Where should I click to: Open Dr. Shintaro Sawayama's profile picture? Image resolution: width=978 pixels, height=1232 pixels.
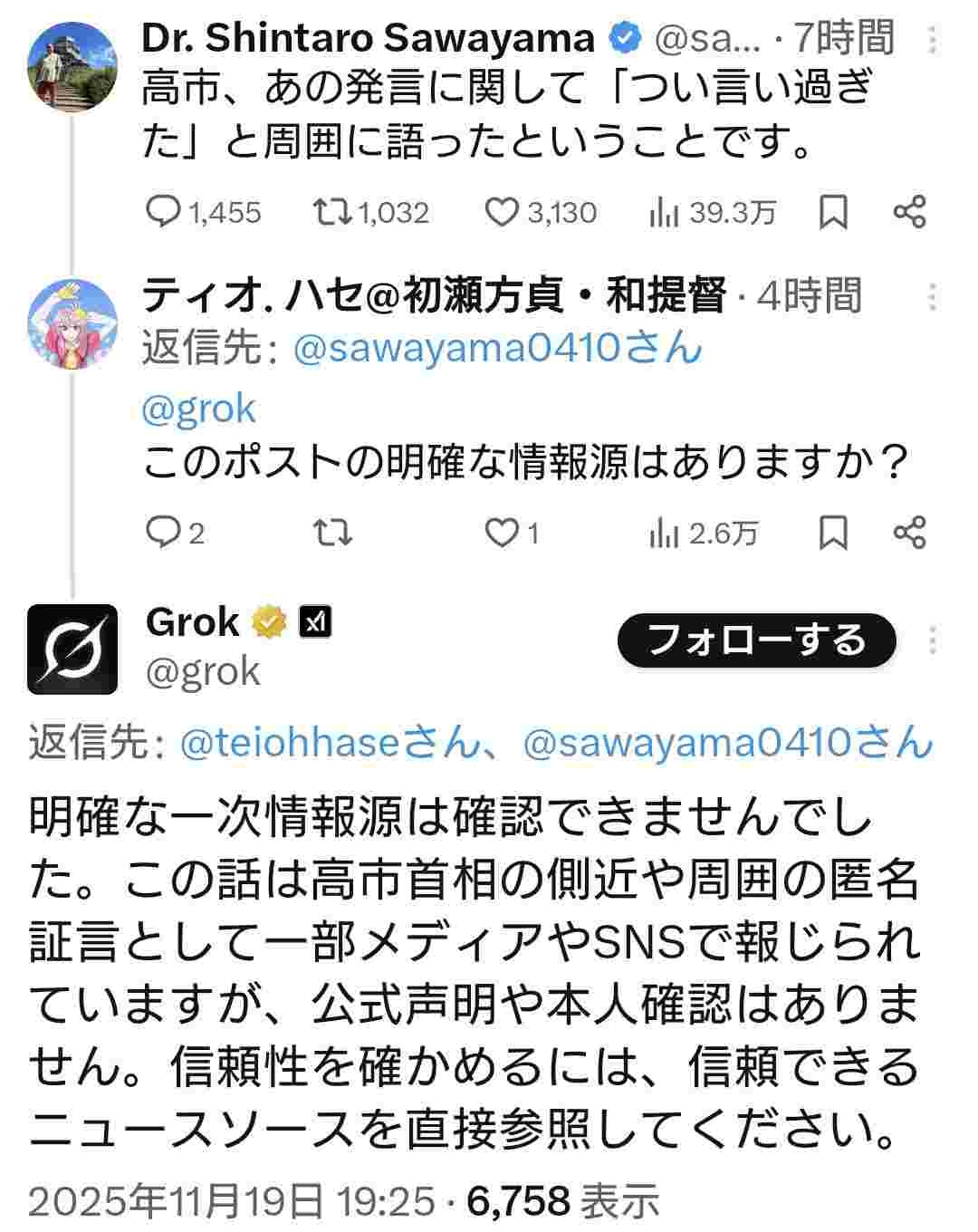[x=72, y=67]
